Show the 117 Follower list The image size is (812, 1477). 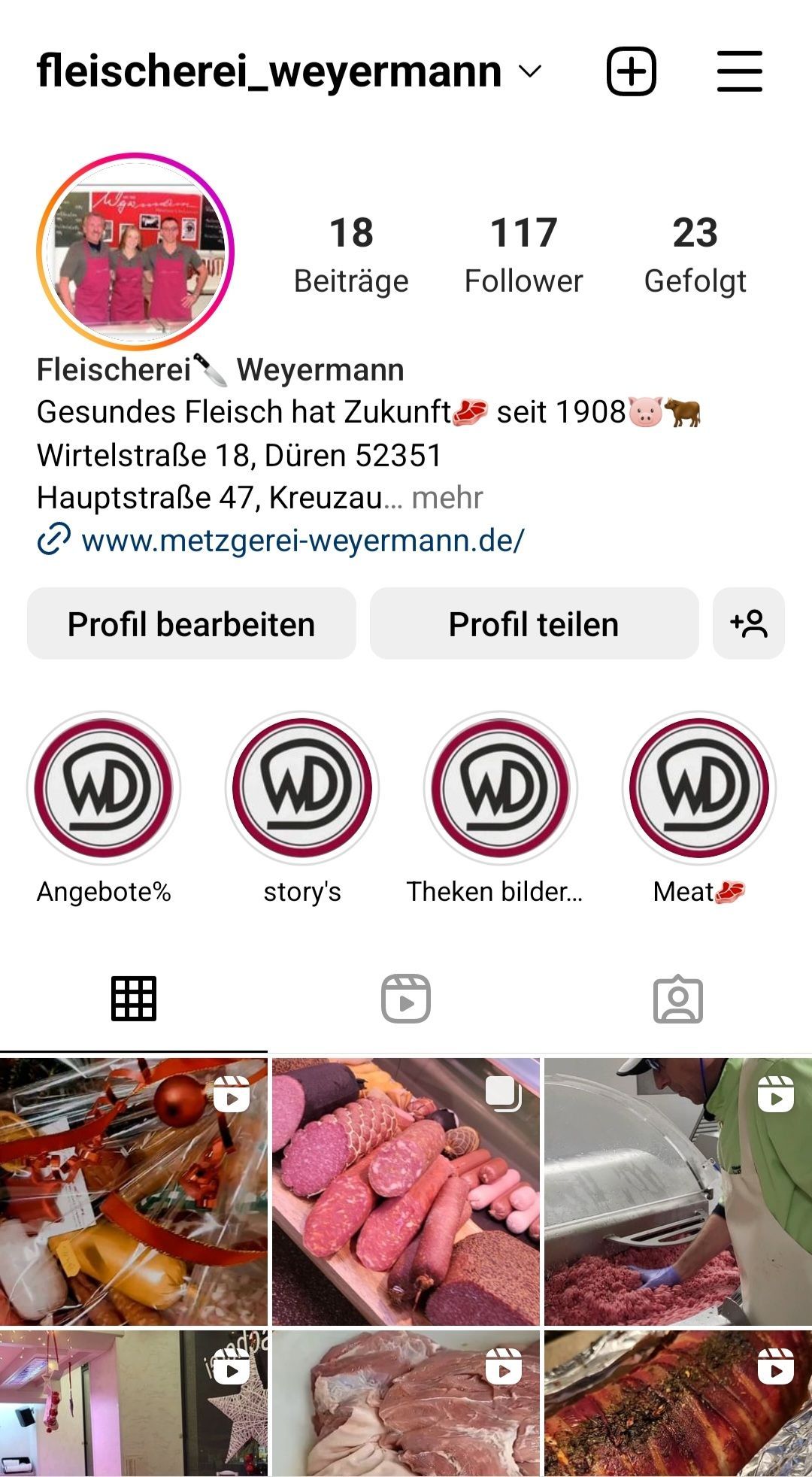(x=523, y=254)
